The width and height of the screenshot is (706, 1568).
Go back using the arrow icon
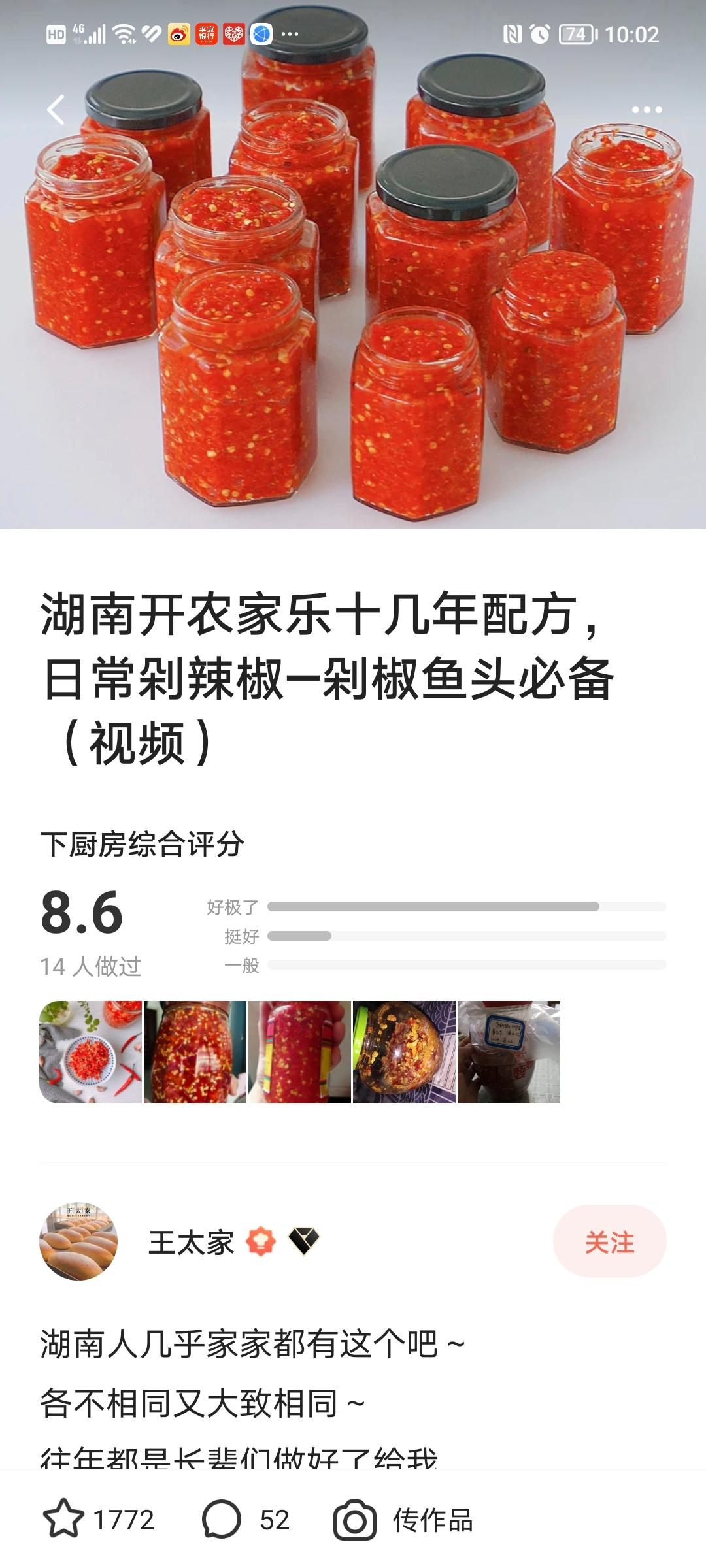pyautogui.click(x=56, y=110)
